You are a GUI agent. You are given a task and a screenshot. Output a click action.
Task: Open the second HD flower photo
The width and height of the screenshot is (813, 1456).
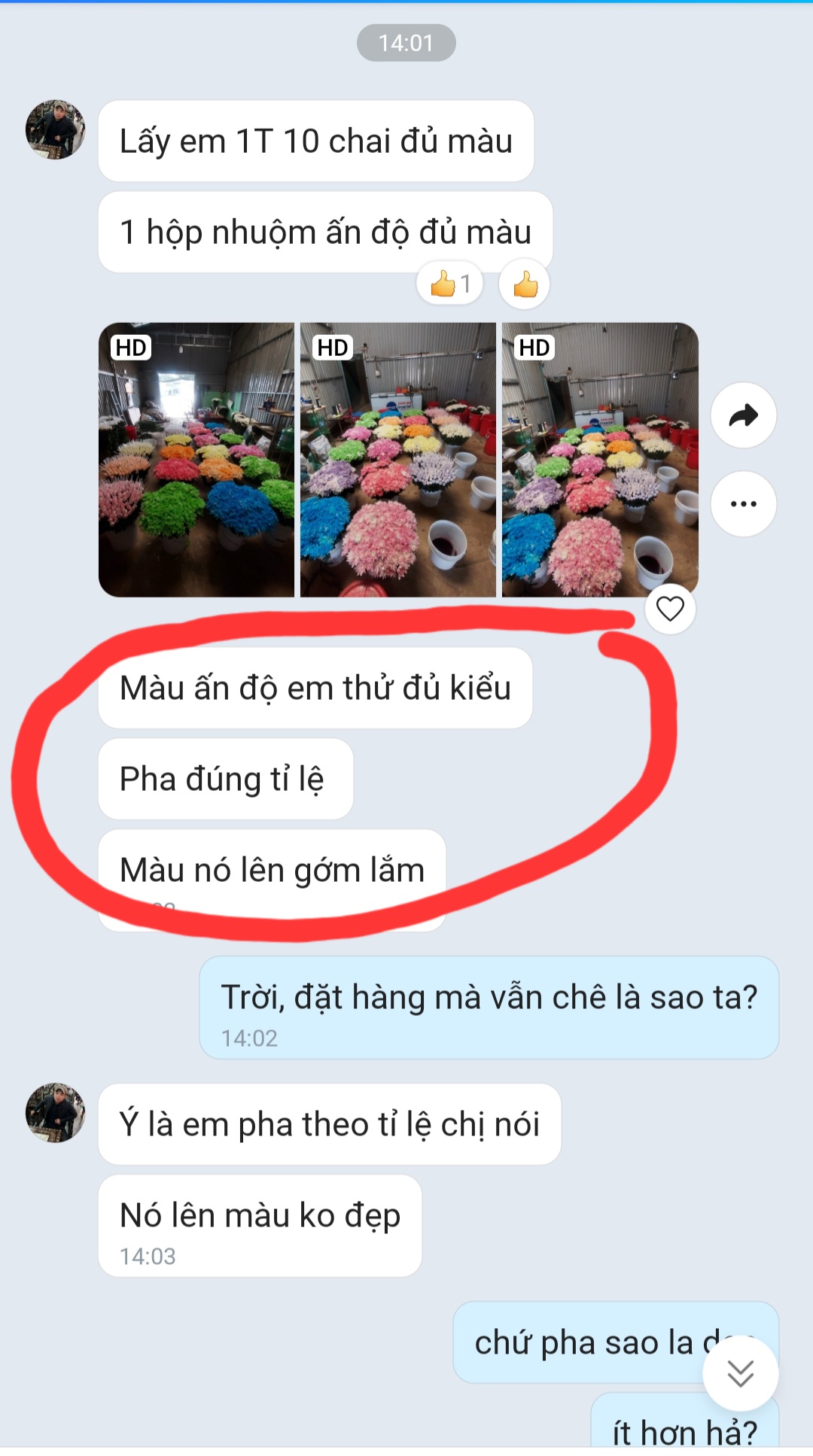click(397, 460)
